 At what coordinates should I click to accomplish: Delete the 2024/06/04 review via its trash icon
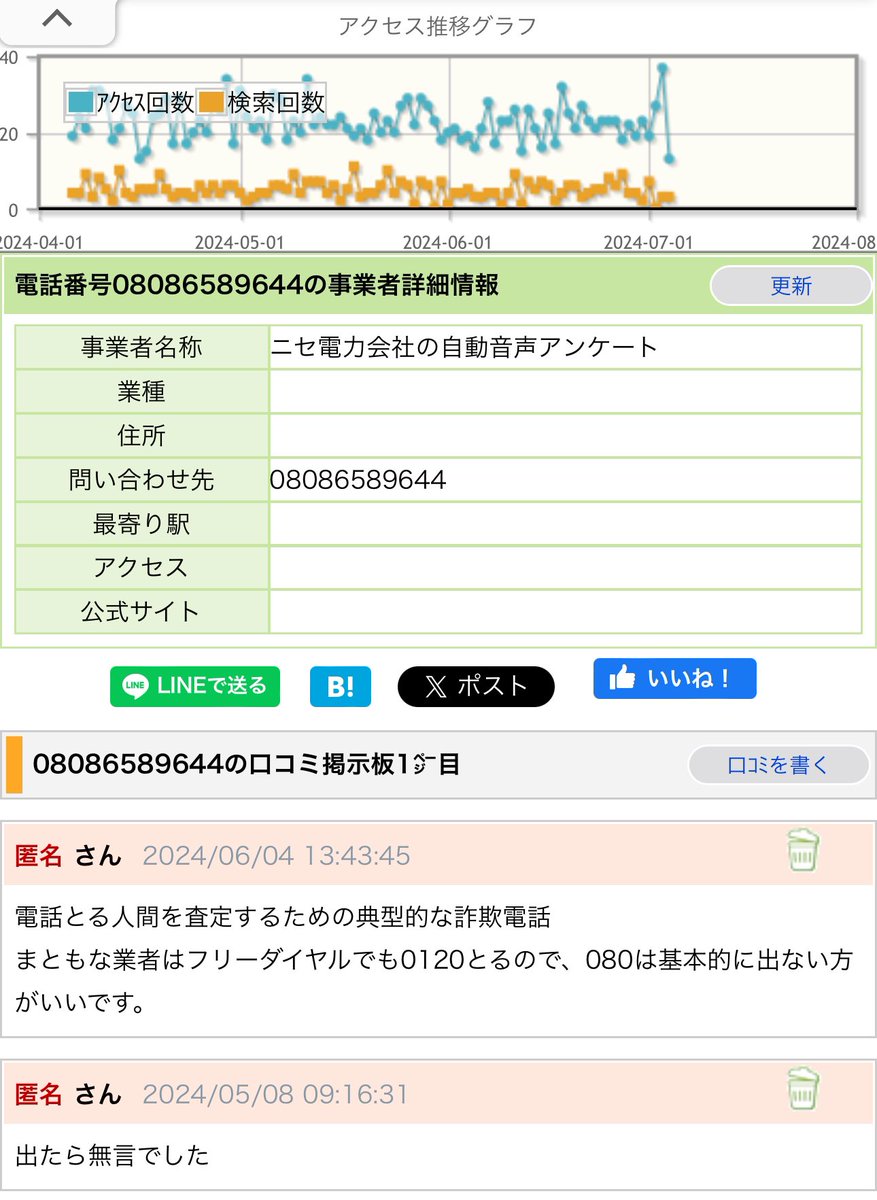803,851
